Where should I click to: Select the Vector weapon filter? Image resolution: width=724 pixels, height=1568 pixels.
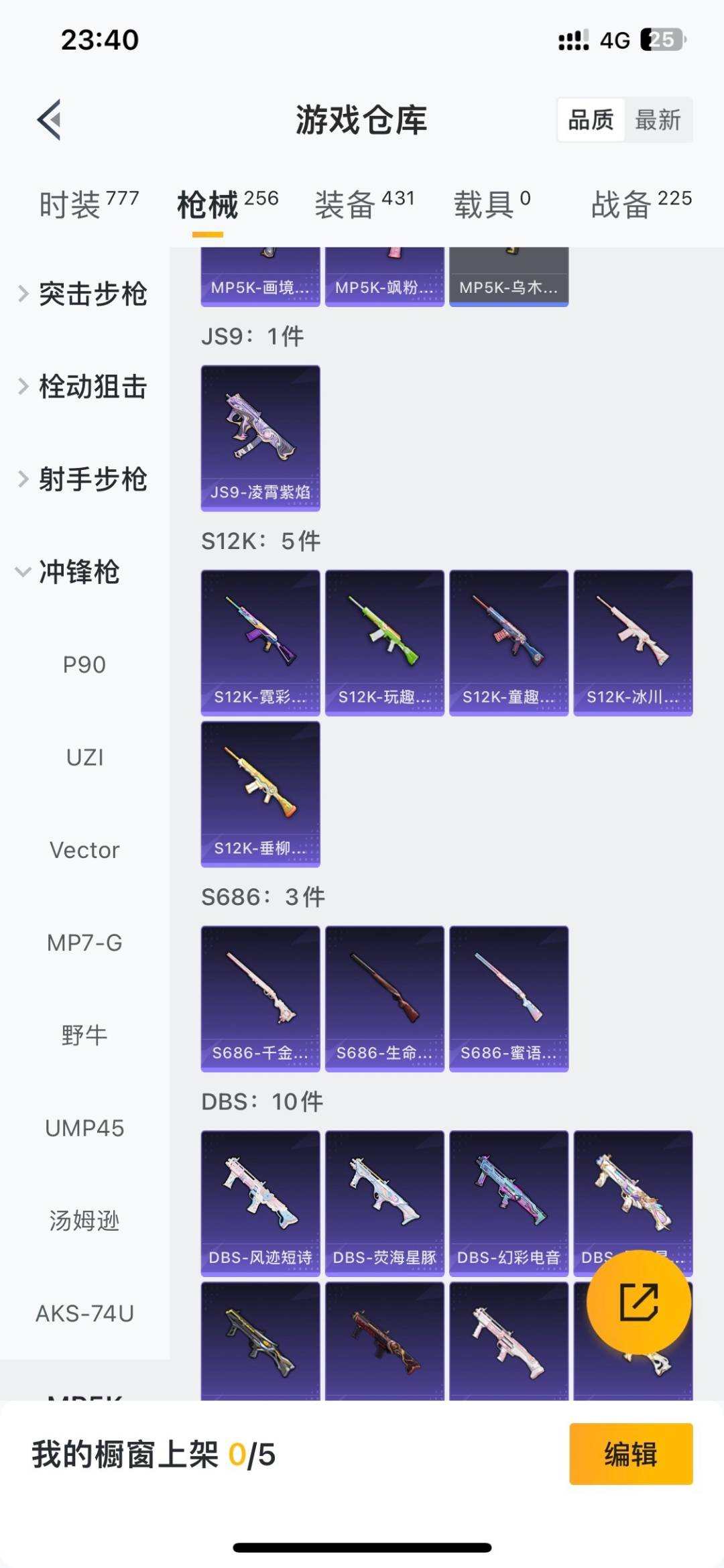click(84, 849)
